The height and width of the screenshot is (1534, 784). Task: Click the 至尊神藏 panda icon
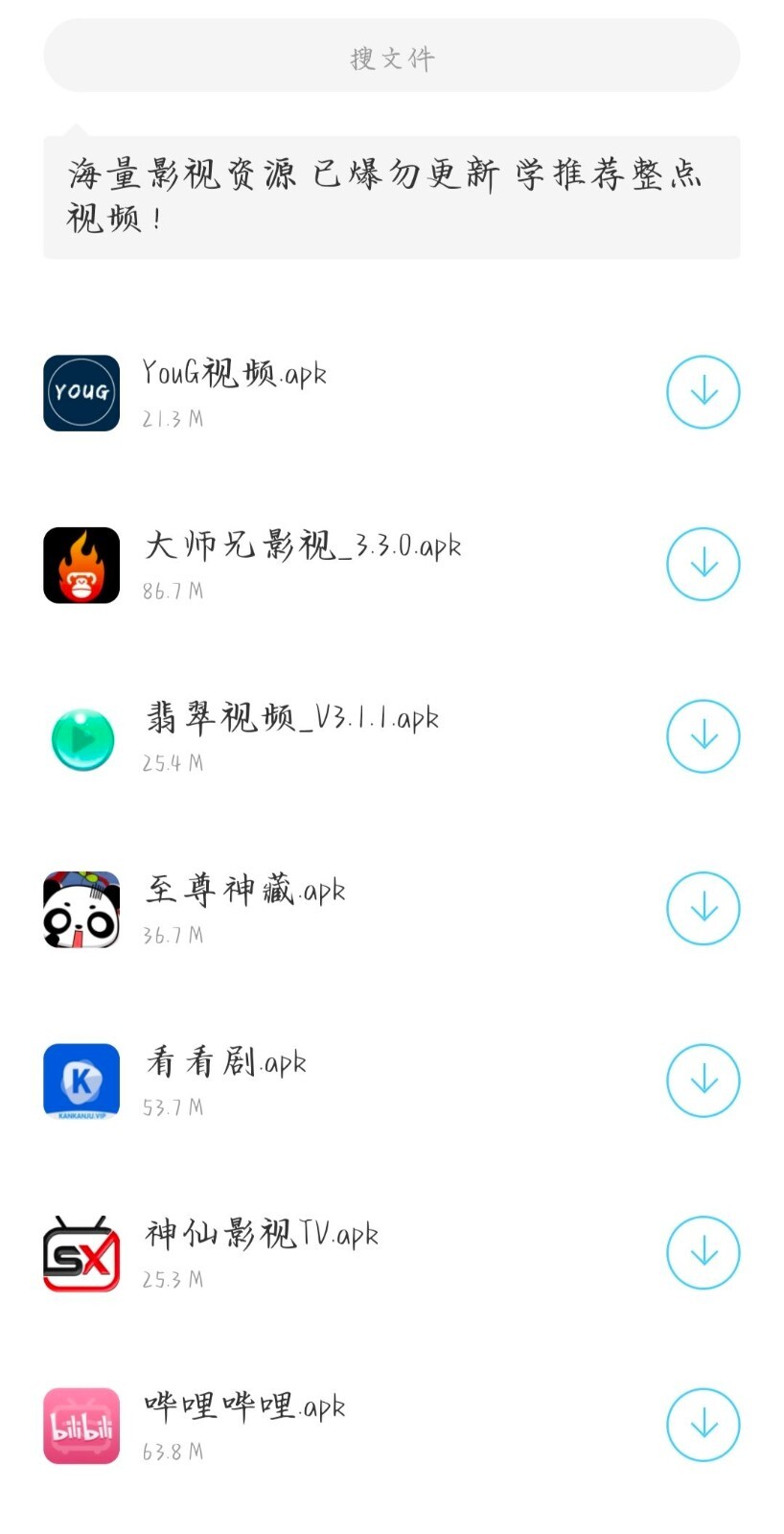tap(81, 908)
